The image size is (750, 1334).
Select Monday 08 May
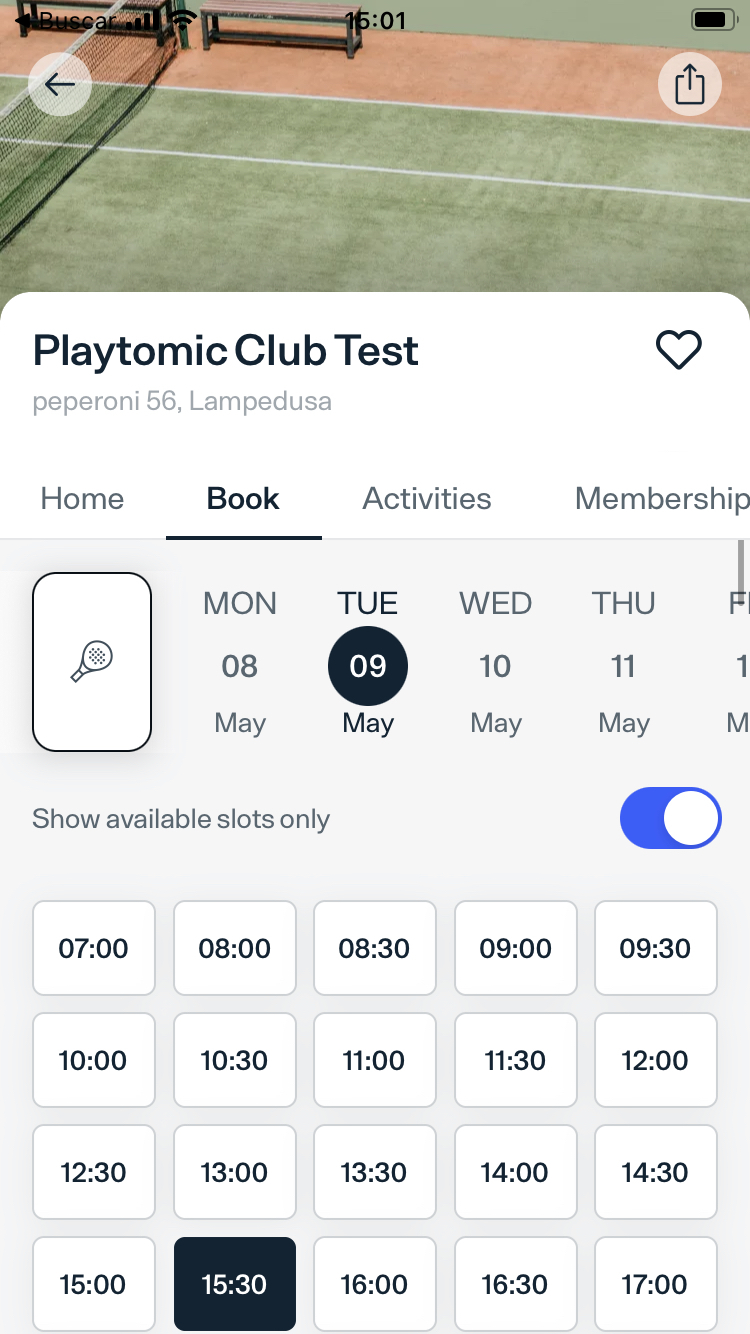click(x=240, y=664)
